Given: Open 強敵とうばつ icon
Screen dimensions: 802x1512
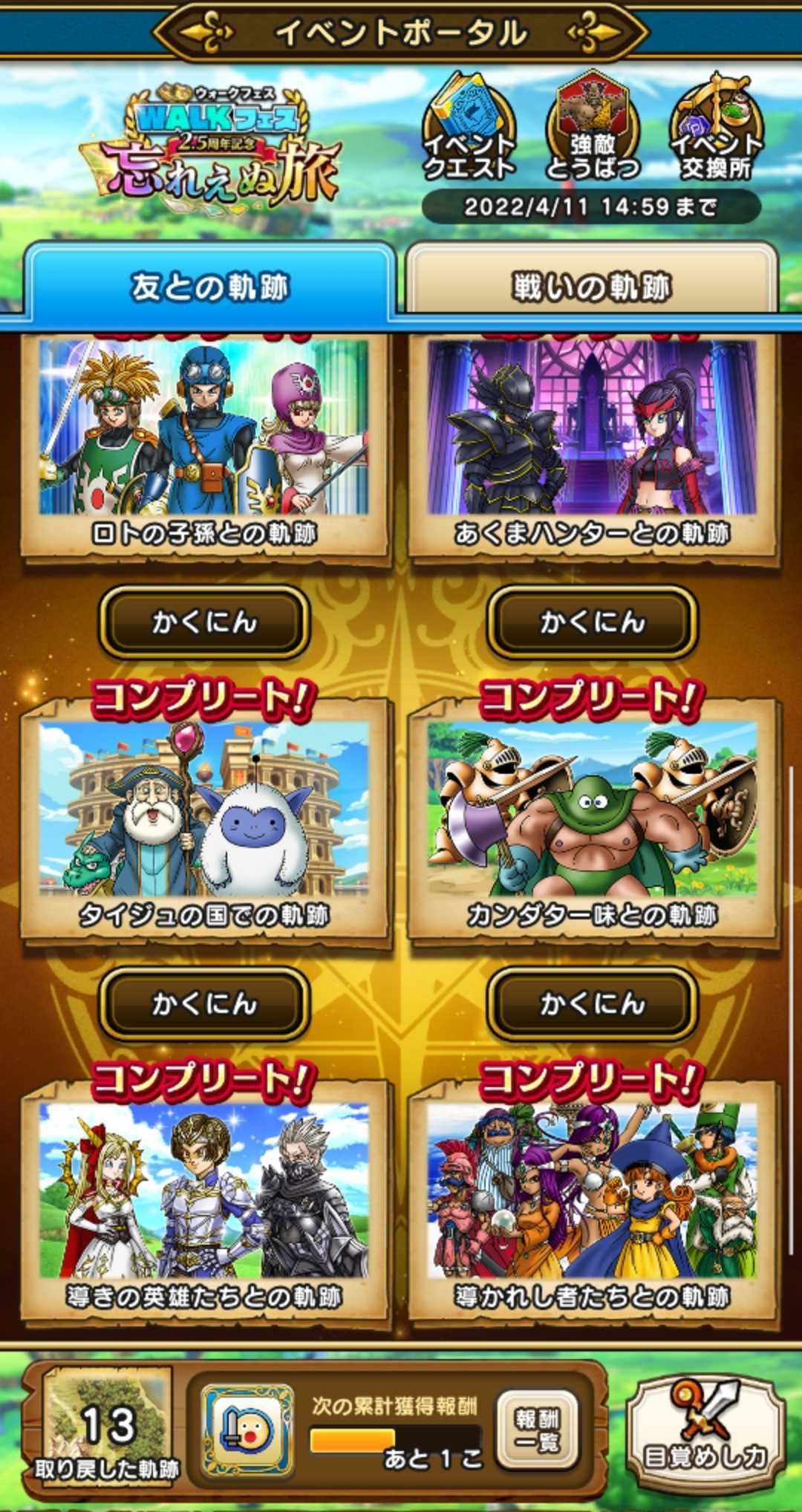Looking at the screenshot, I should [592, 130].
